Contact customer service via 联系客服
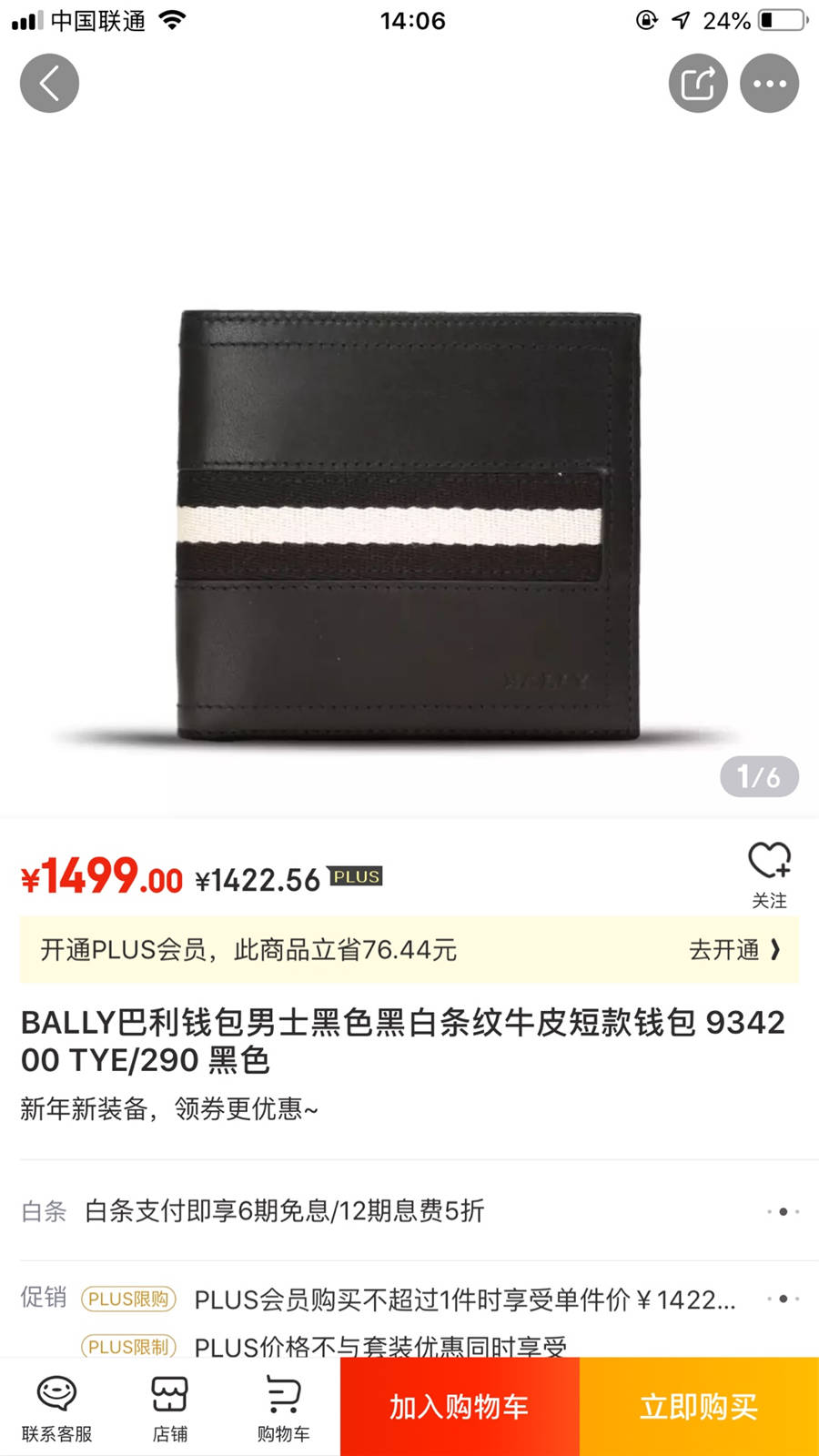 56,1408
